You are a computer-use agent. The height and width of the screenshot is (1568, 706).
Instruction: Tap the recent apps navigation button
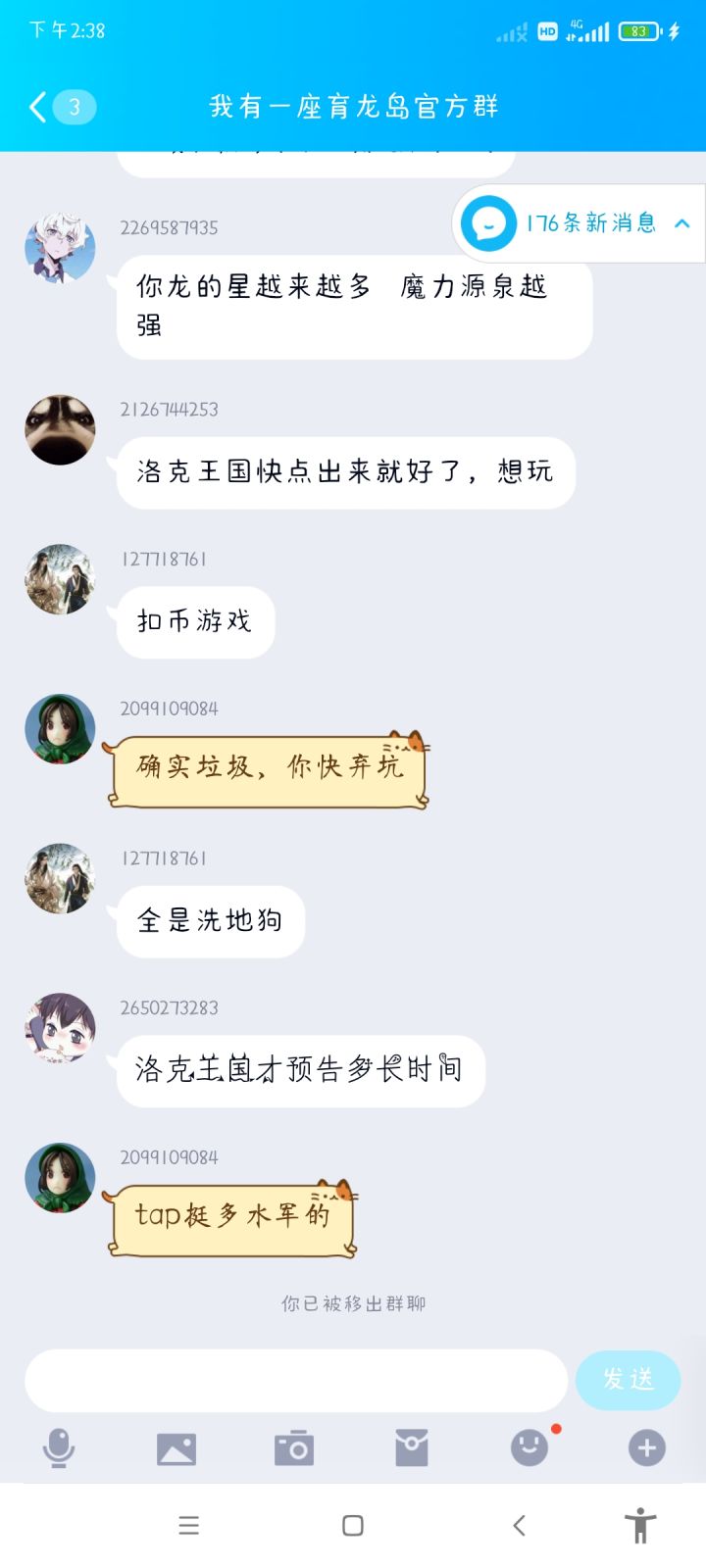coord(188,1526)
